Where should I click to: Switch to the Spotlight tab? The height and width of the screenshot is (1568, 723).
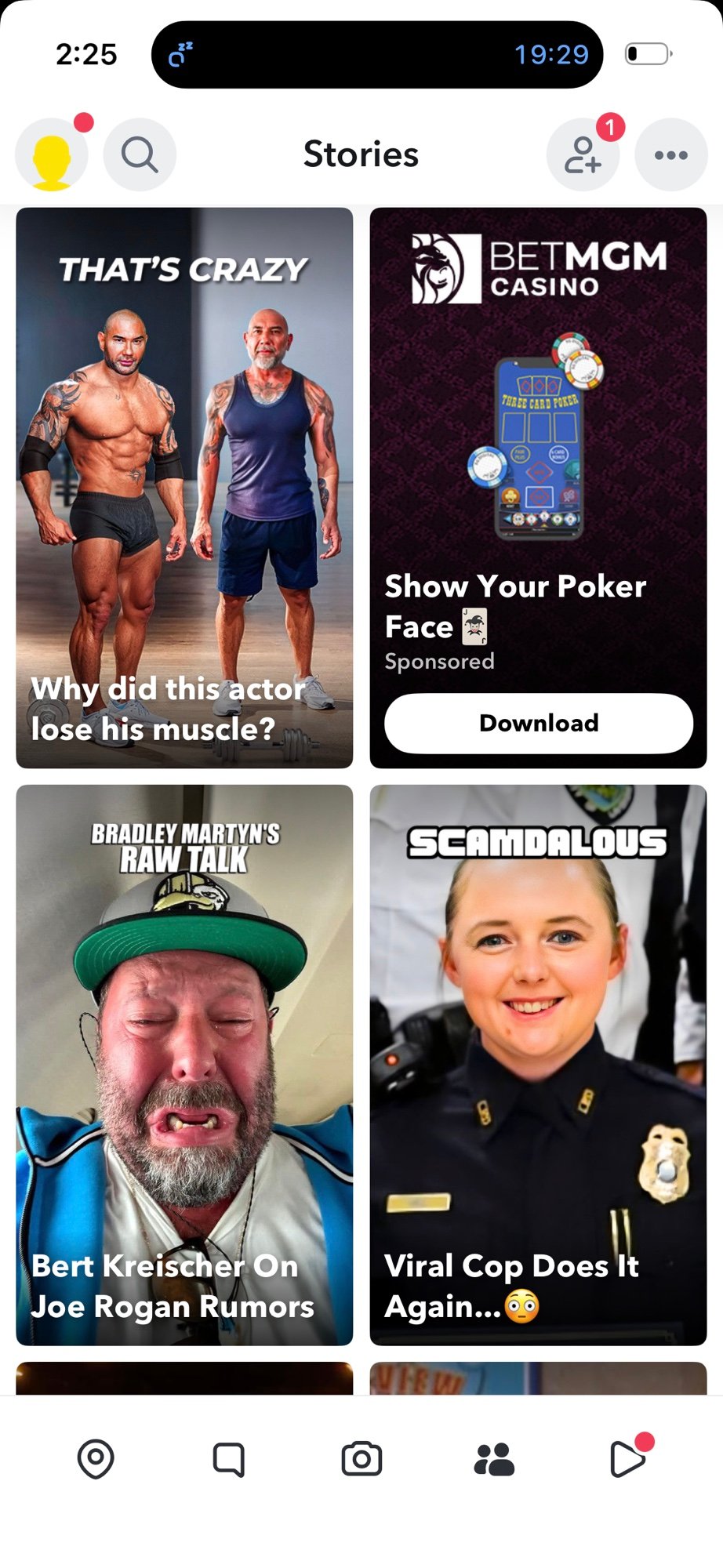coord(627,1459)
